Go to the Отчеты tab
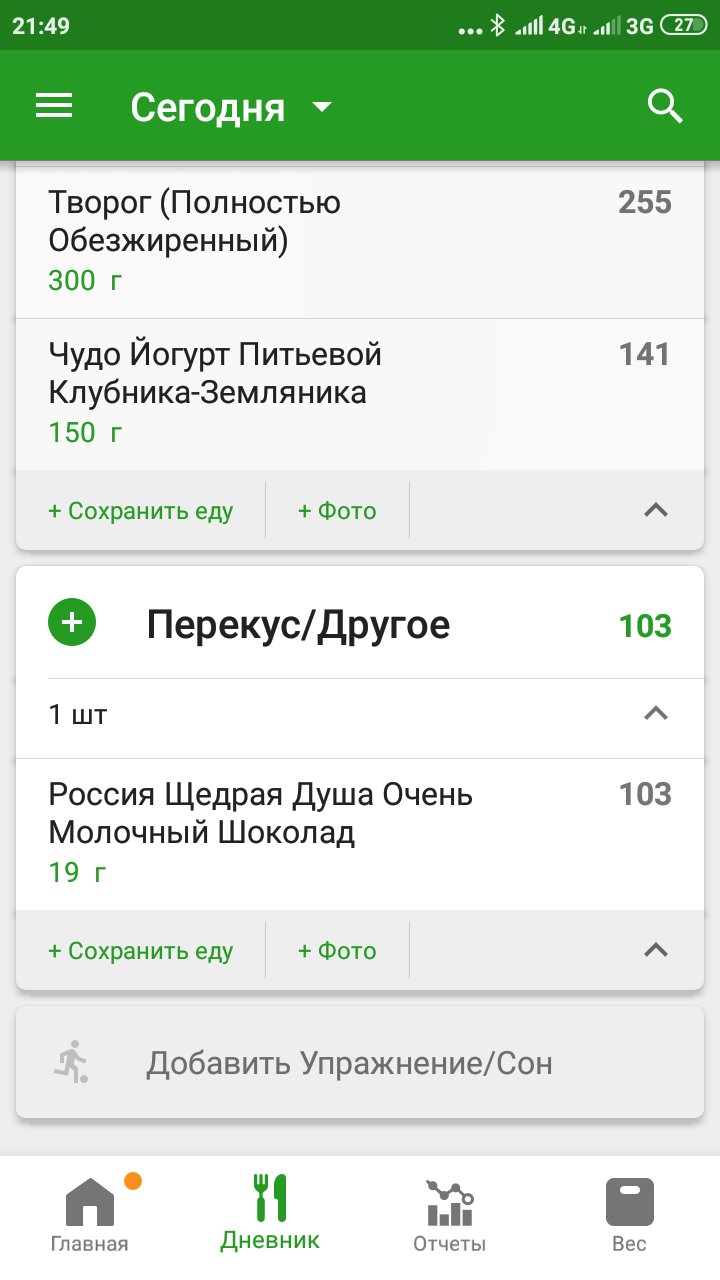720x1280 pixels. pyautogui.click(x=450, y=1213)
